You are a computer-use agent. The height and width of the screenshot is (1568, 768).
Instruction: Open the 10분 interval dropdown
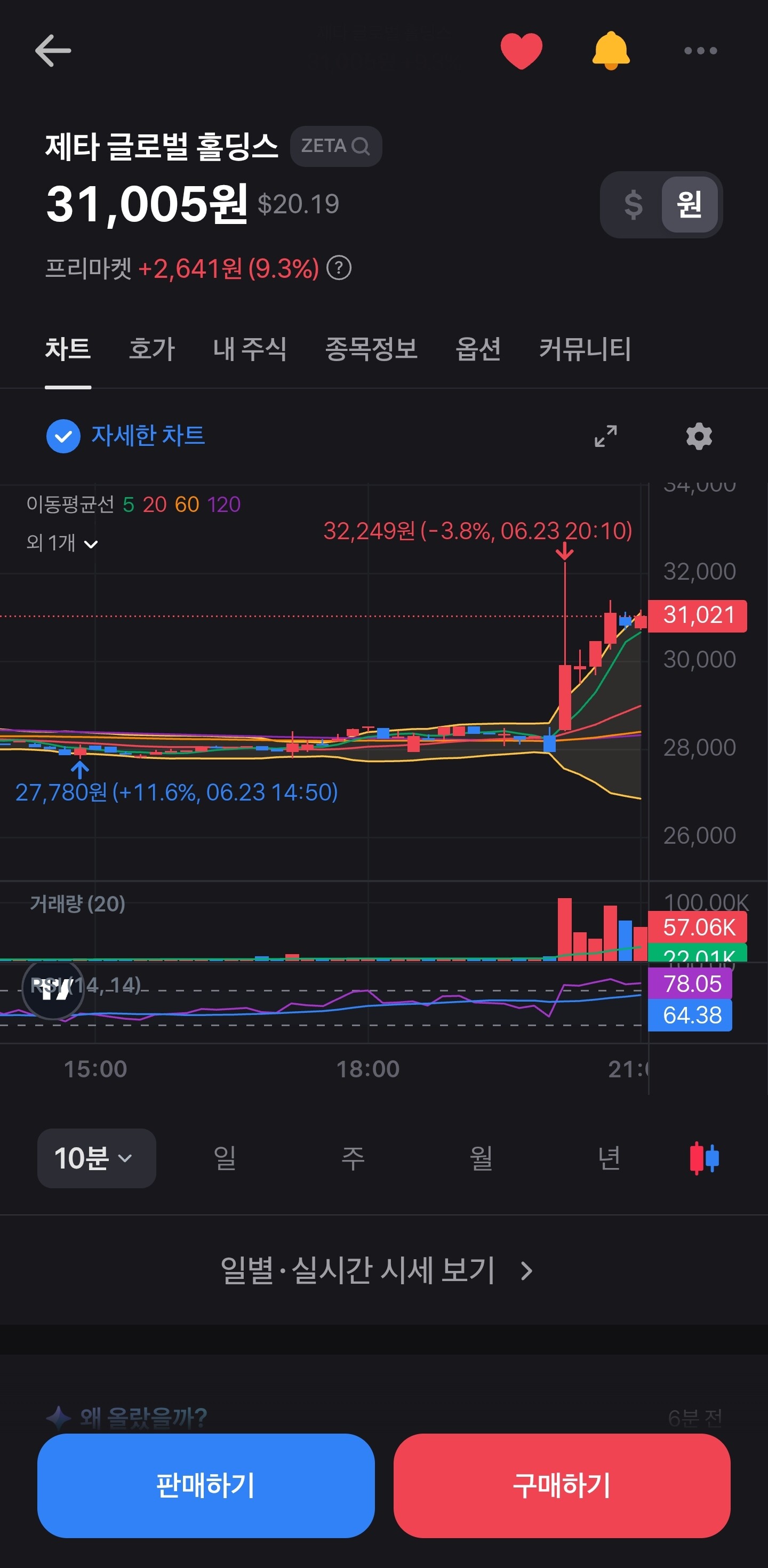[x=97, y=1158]
